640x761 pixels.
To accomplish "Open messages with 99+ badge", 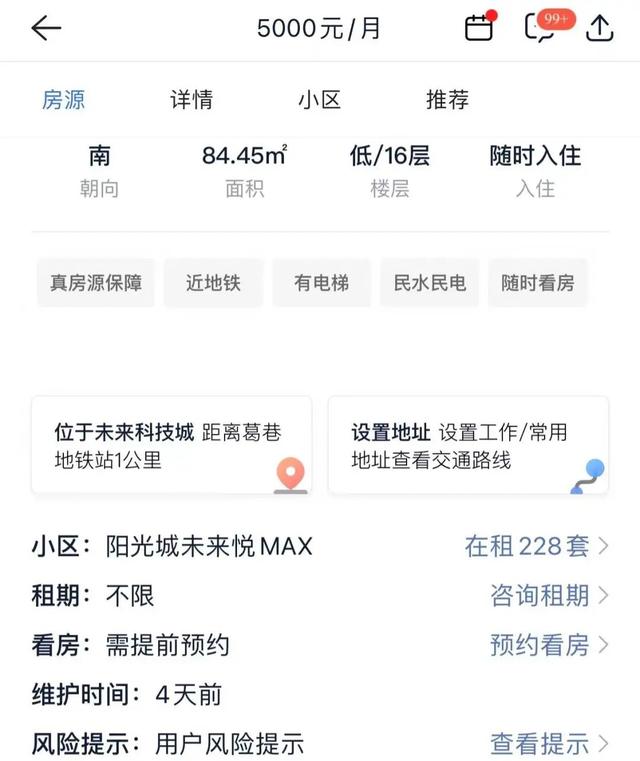I will (541, 27).
